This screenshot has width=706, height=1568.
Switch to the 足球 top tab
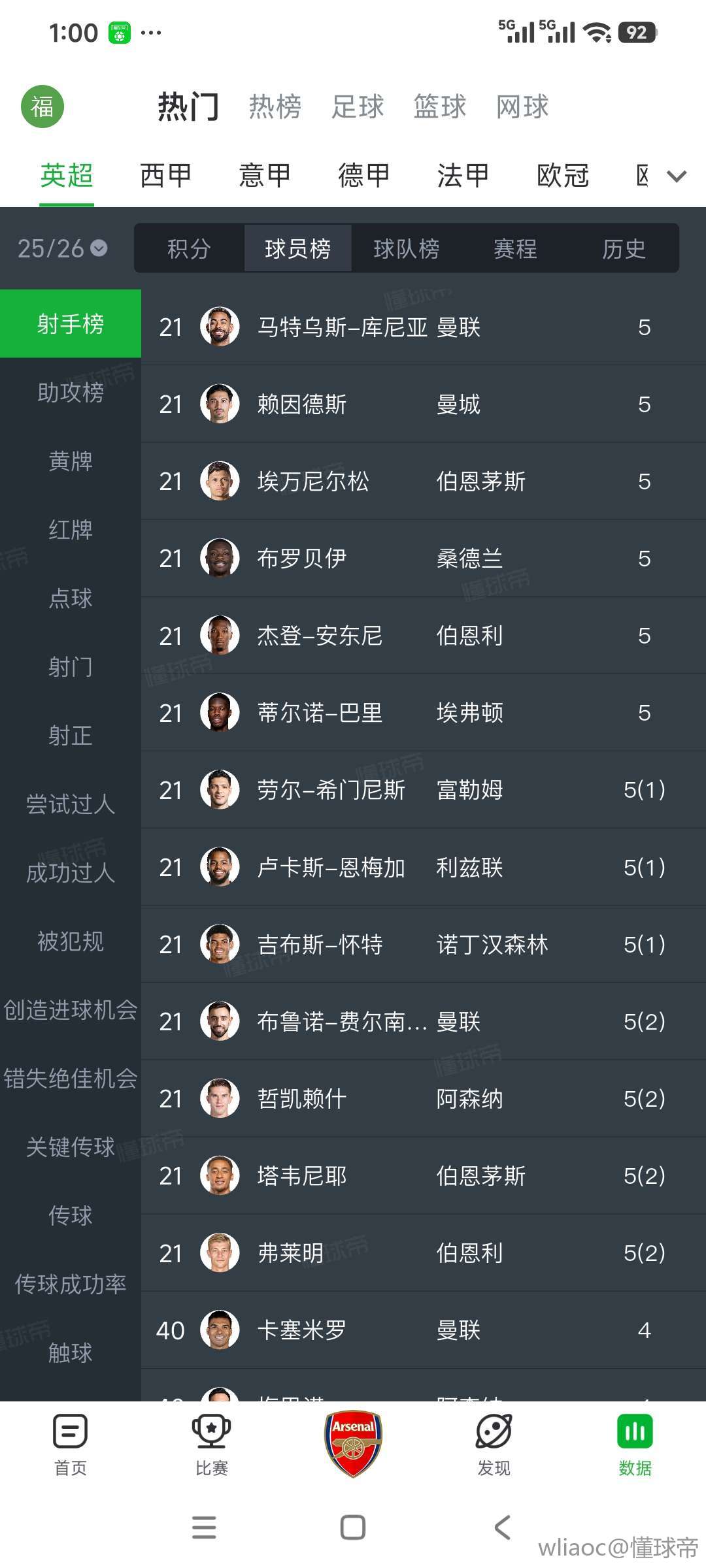[357, 106]
